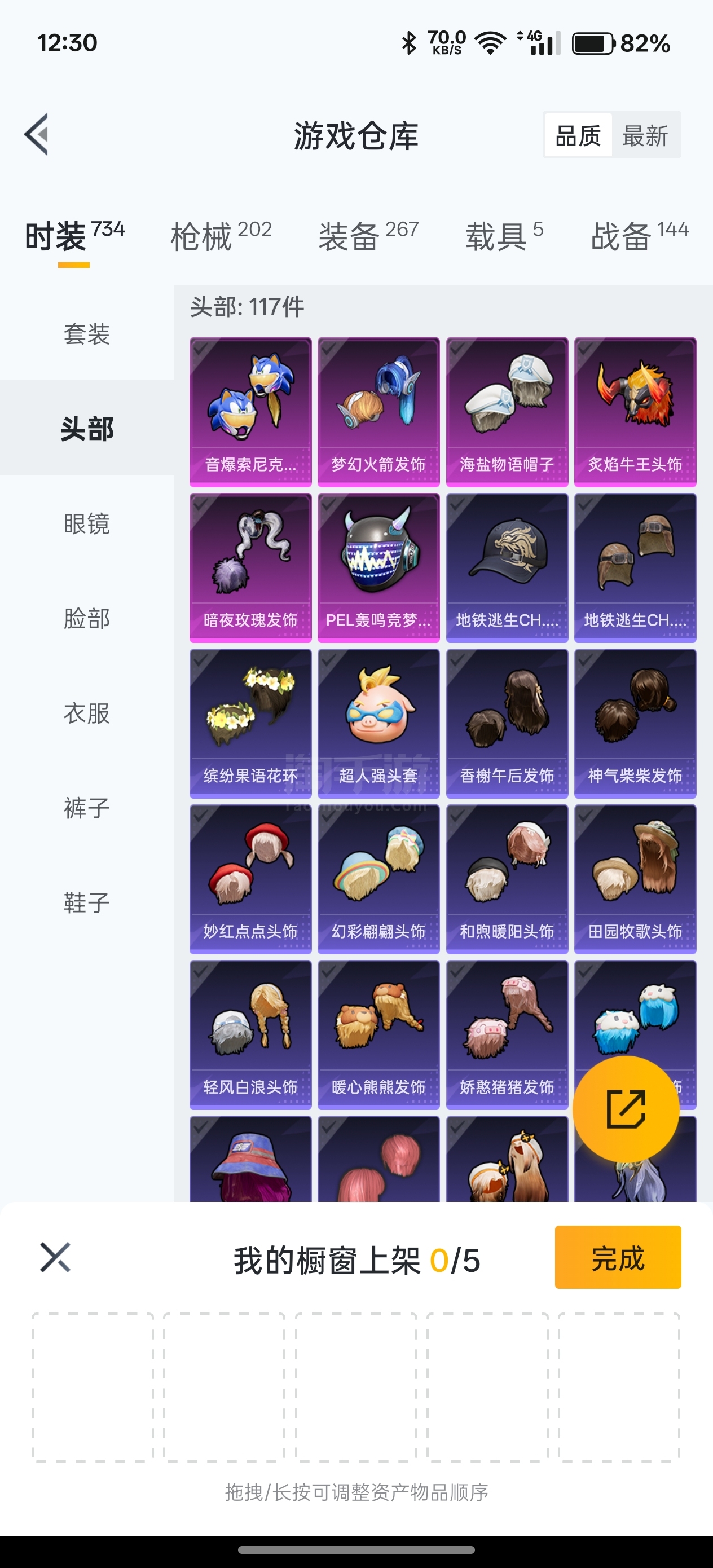Select the 鞋子 category
Screen dimensions: 713x1568
86,902
